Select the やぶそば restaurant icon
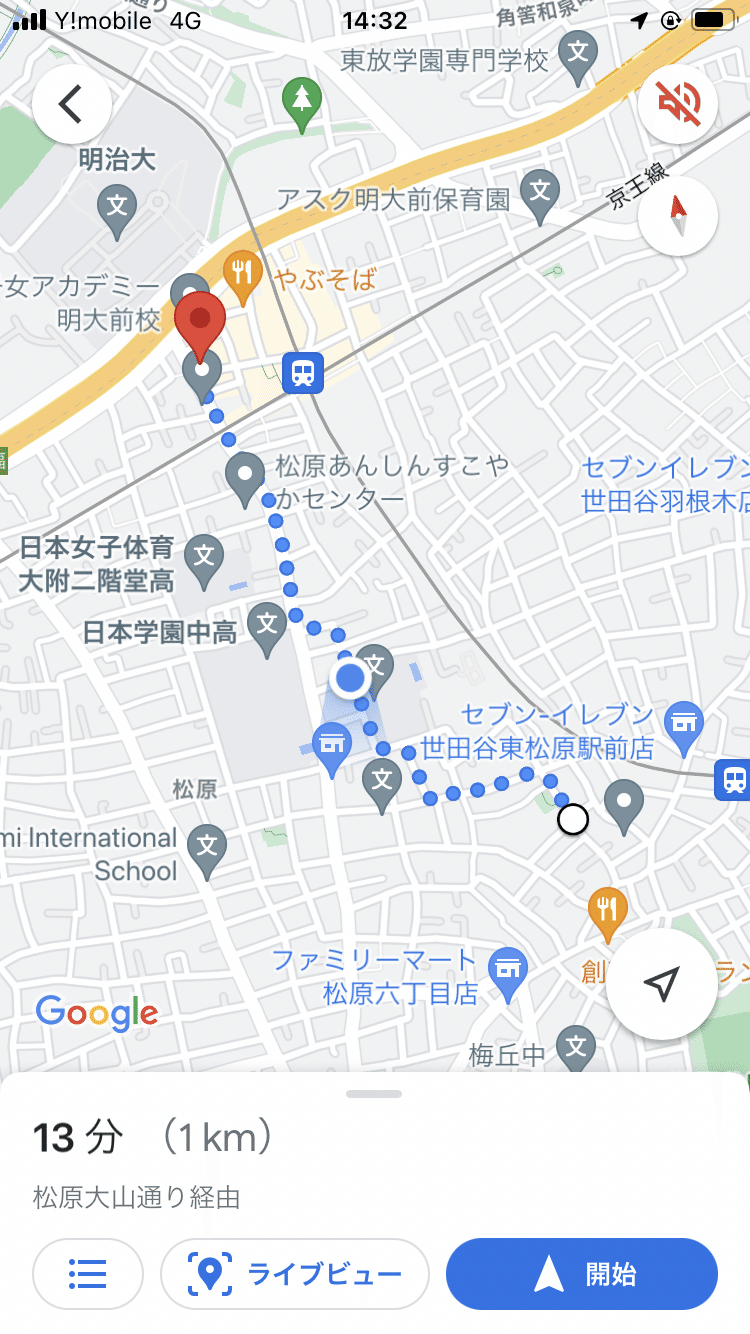Viewport: 750px width, 1334px height. pyautogui.click(x=241, y=268)
